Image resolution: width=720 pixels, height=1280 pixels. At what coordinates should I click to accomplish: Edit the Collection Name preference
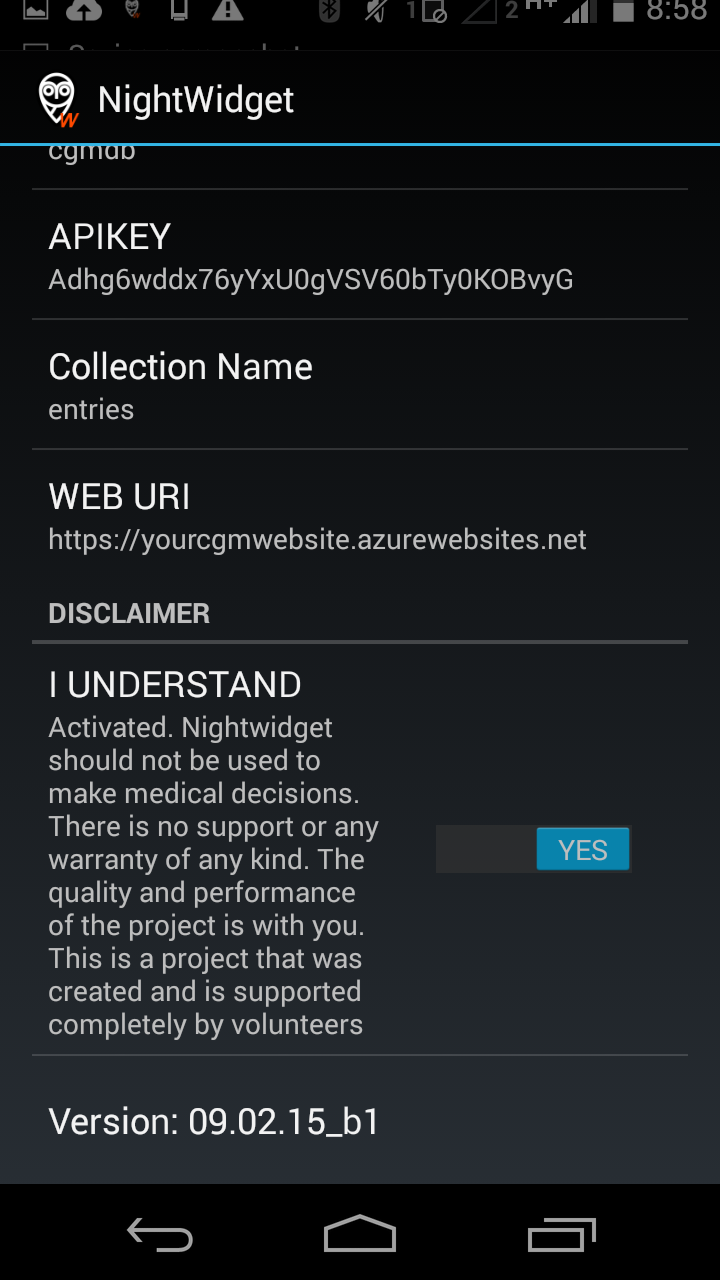pyautogui.click(x=360, y=386)
